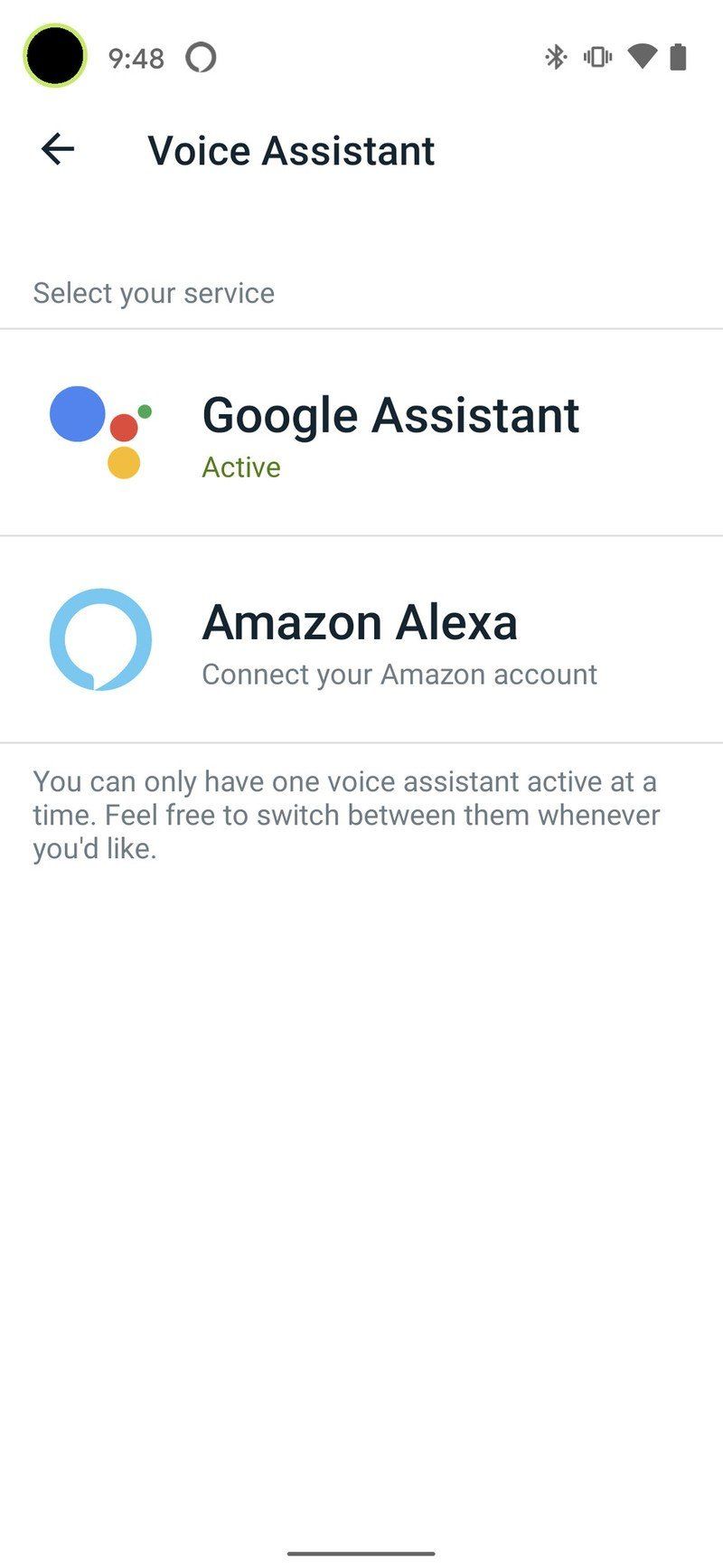Open the Google Assistant list row
Image resolution: width=723 pixels, height=1568 pixels.
pyautogui.click(x=361, y=432)
